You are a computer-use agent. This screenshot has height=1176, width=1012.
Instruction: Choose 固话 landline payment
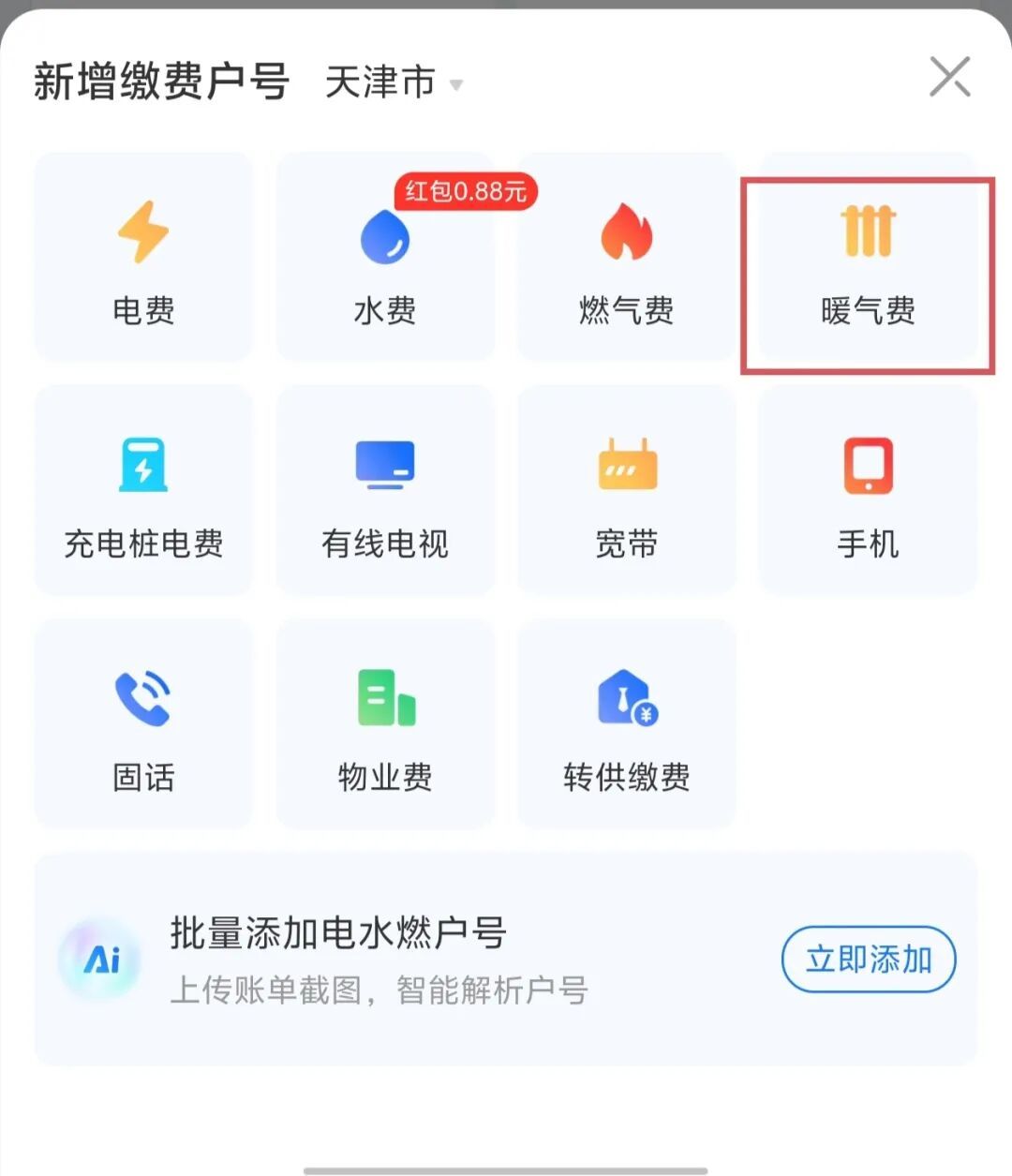143,723
